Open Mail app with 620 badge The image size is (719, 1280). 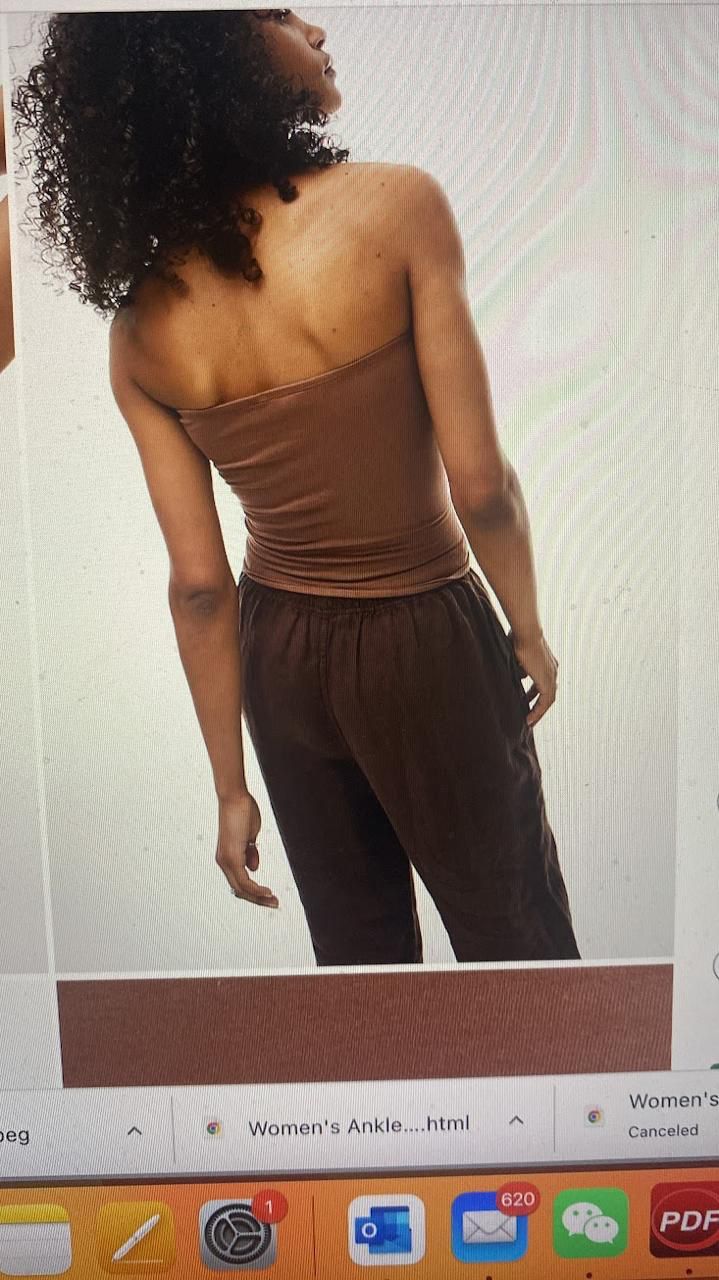point(490,1226)
